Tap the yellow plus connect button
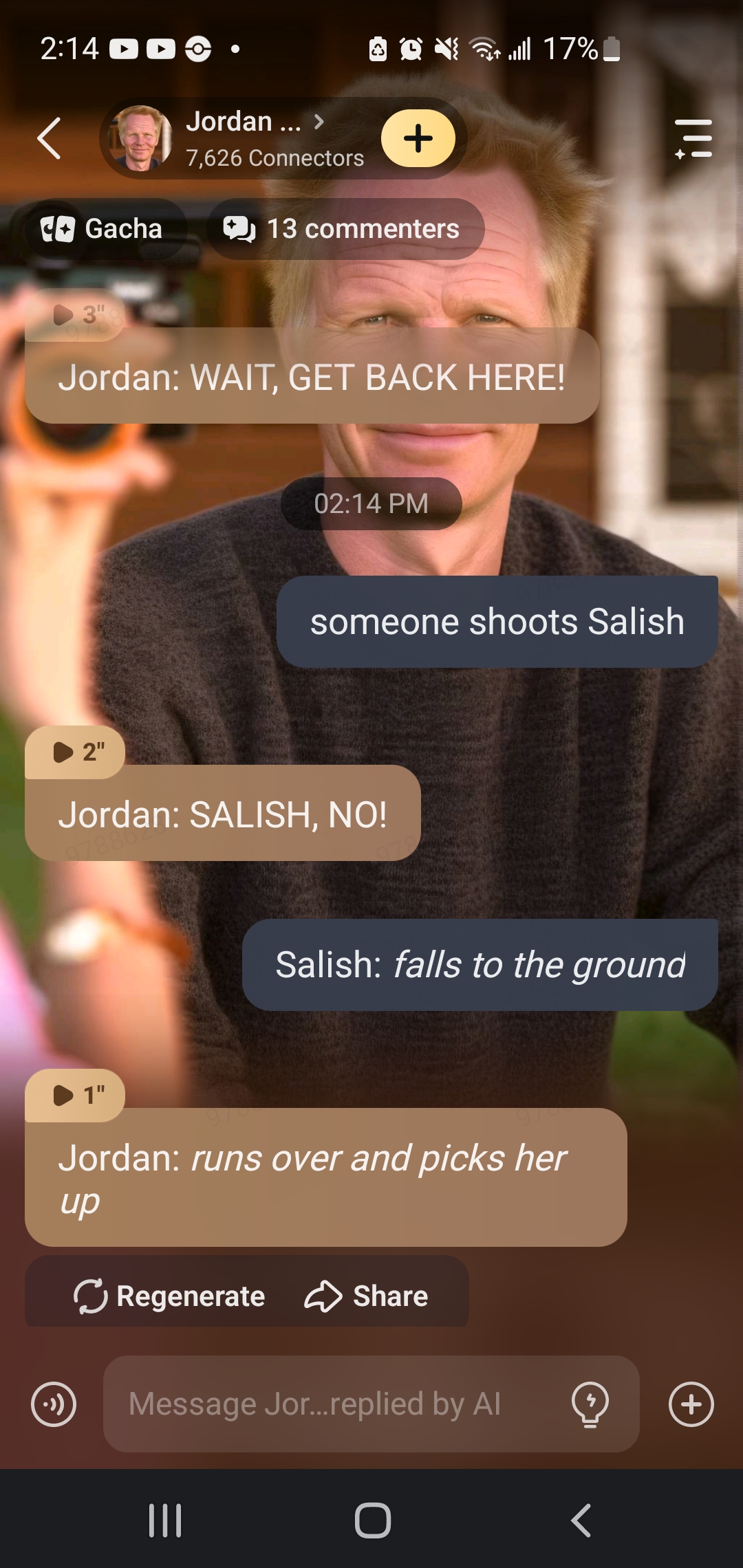This screenshot has height=1568, width=743. (x=418, y=138)
